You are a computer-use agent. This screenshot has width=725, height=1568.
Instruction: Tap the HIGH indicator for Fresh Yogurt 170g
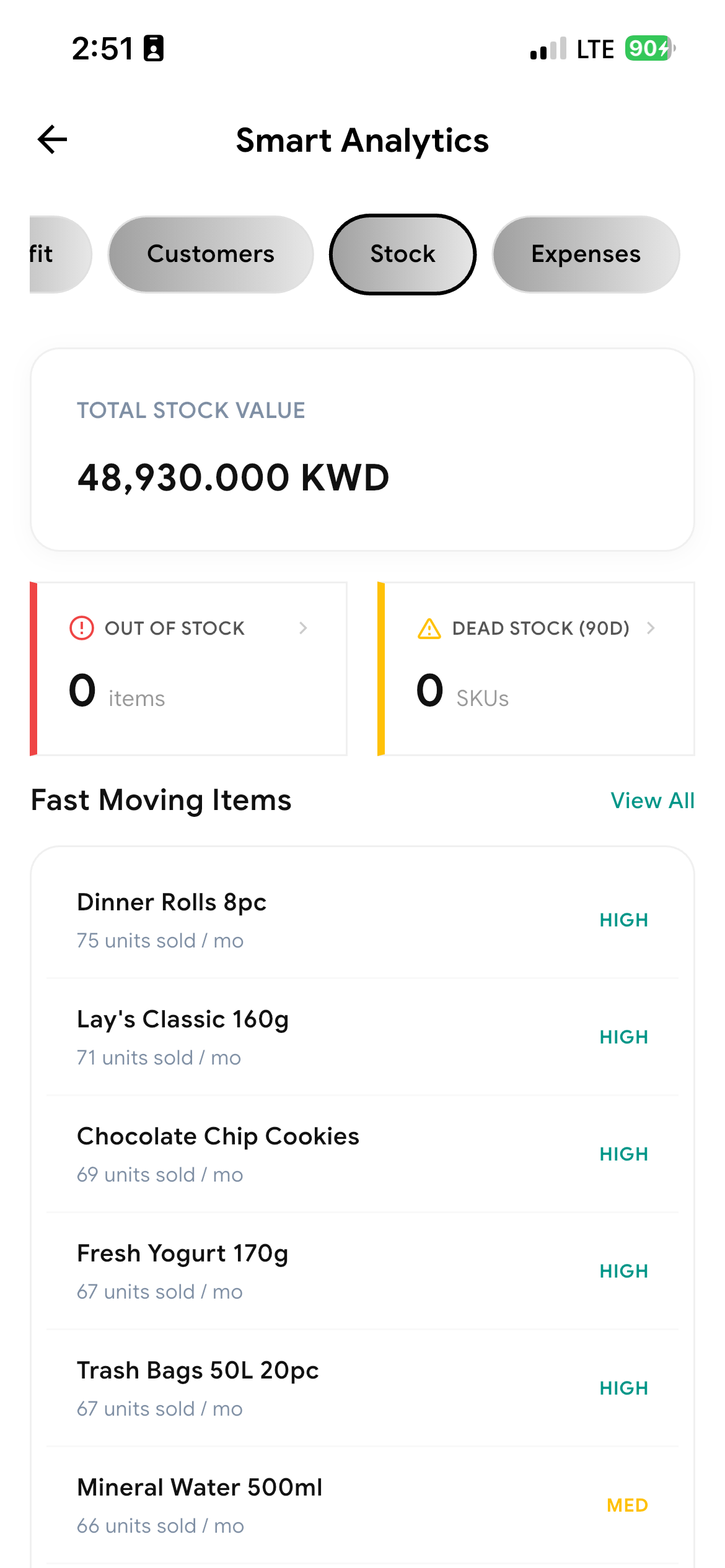point(623,1271)
